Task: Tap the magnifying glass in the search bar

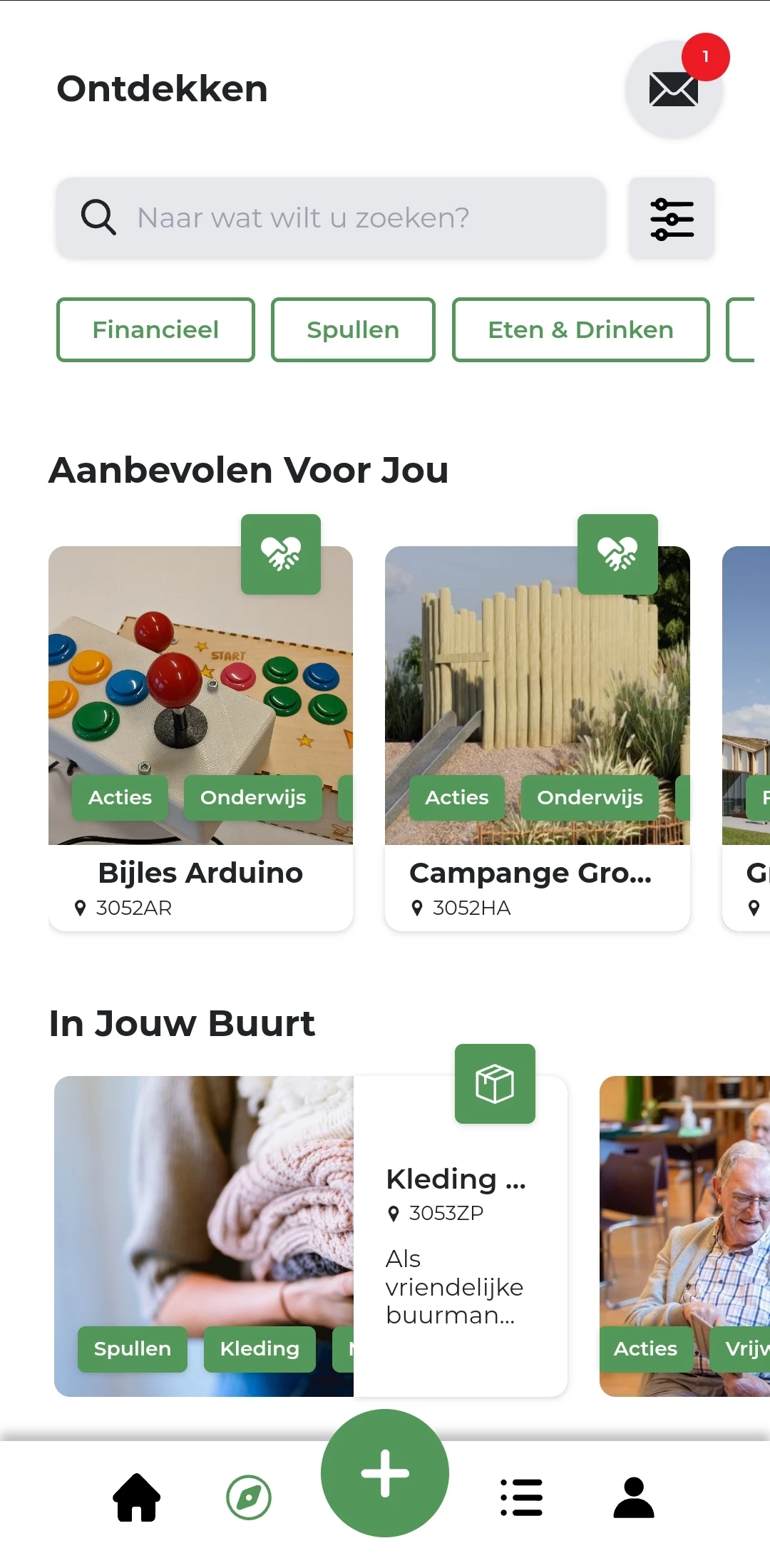Action: click(98, 217)
